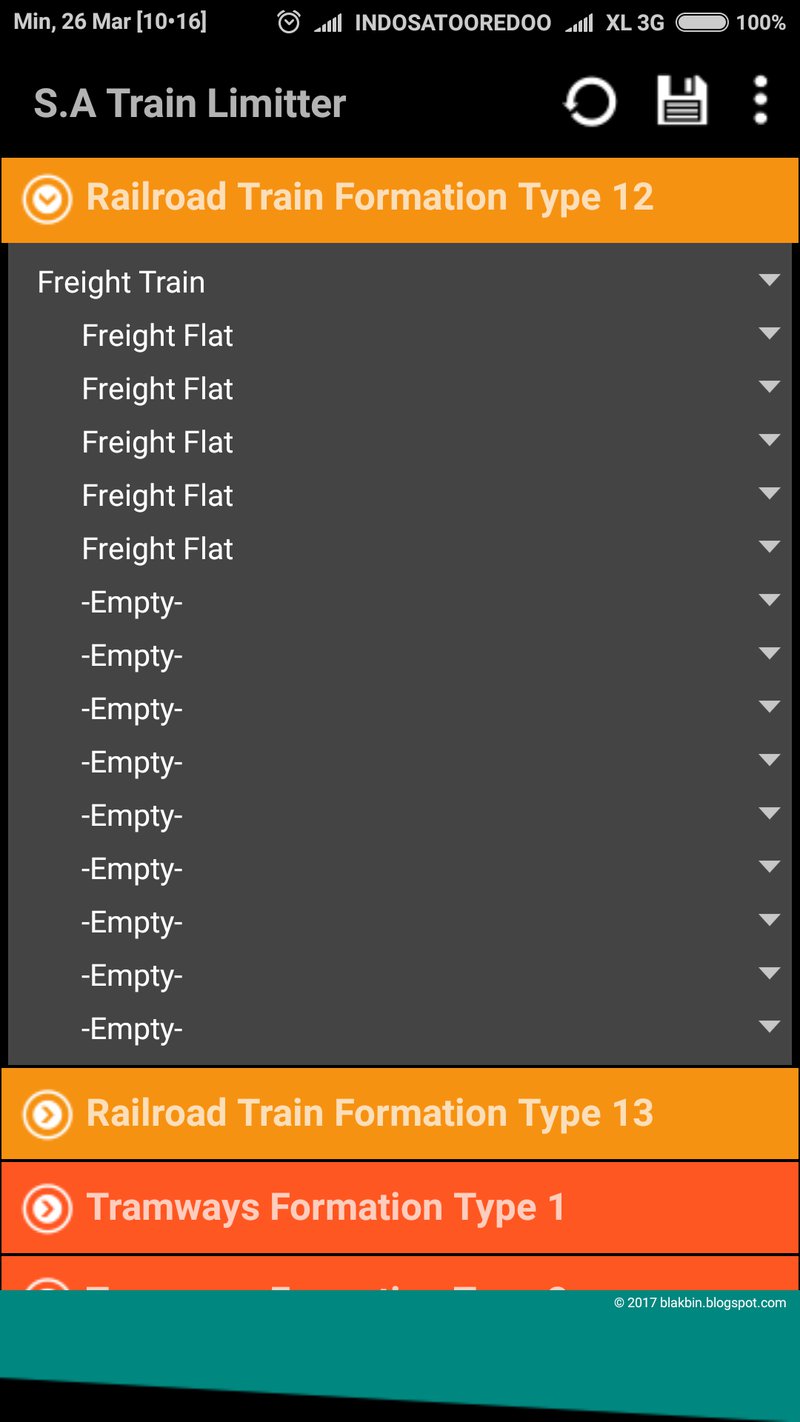The image size is (800, 1422).
Task: Expand Railroad Train Formation Type 13
Action: pos(400,1114)
